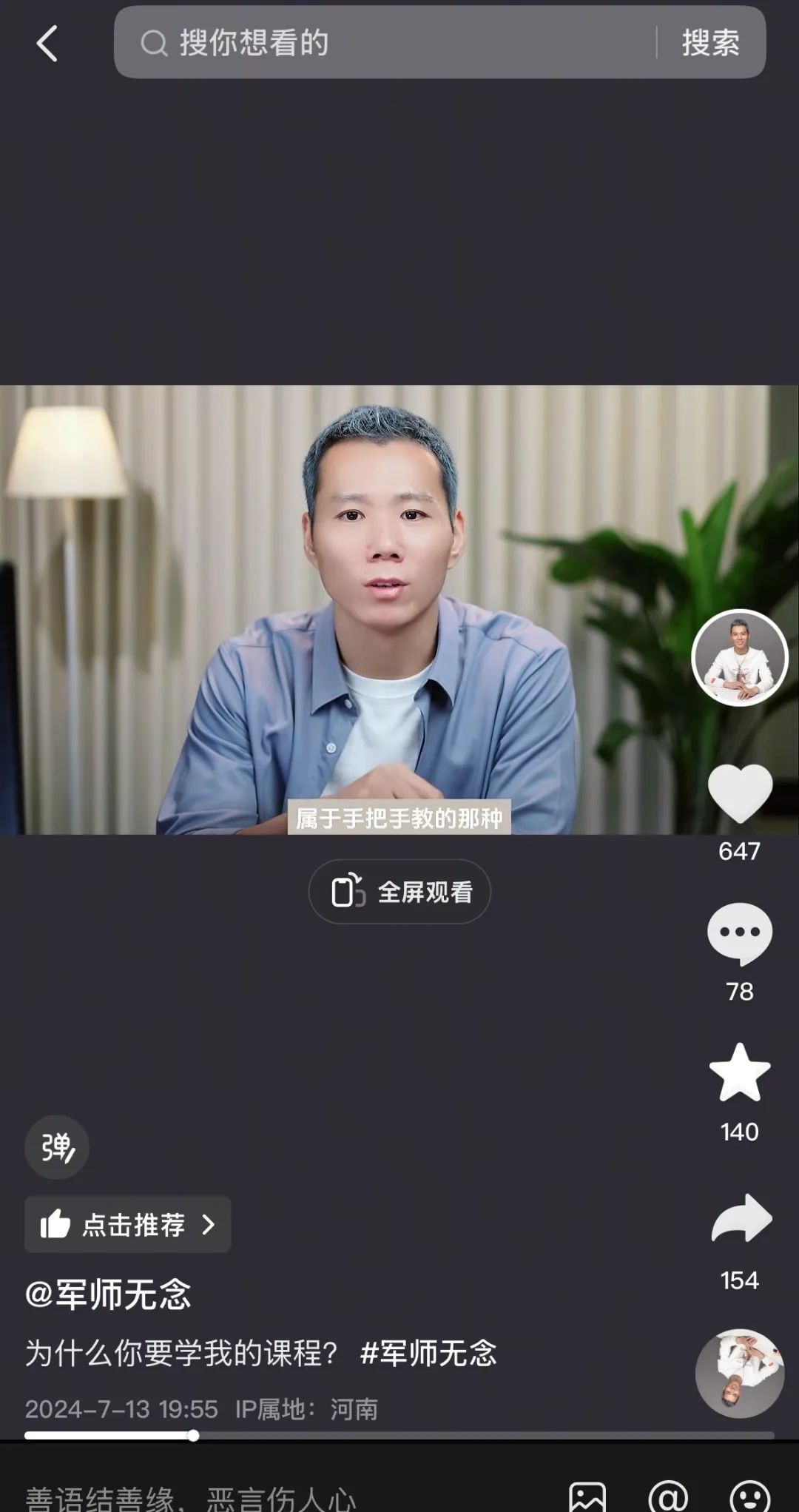Viewport: 799px width, 1512px height.
Task: Attach an image to the comment
Action: pos(587,1496)
